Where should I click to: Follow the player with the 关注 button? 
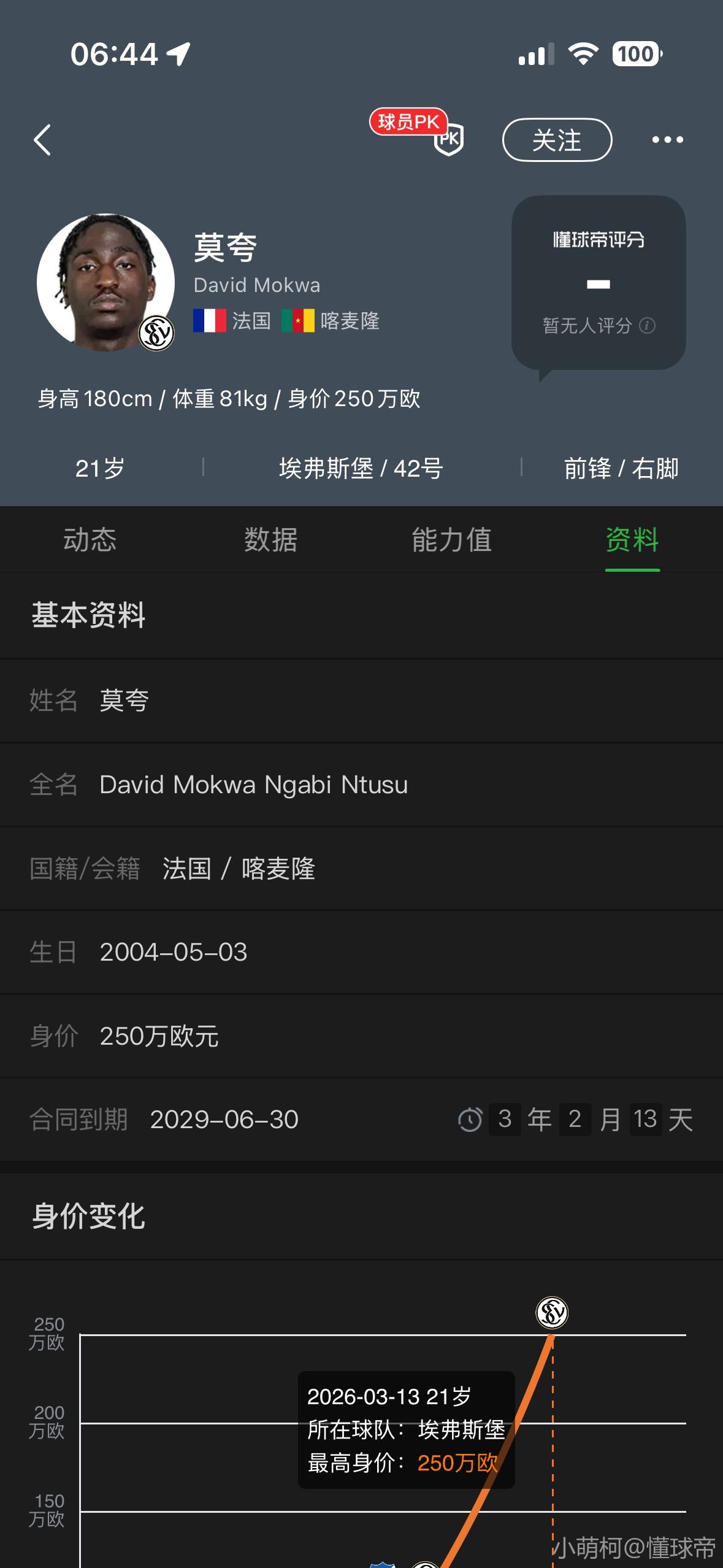557,140
